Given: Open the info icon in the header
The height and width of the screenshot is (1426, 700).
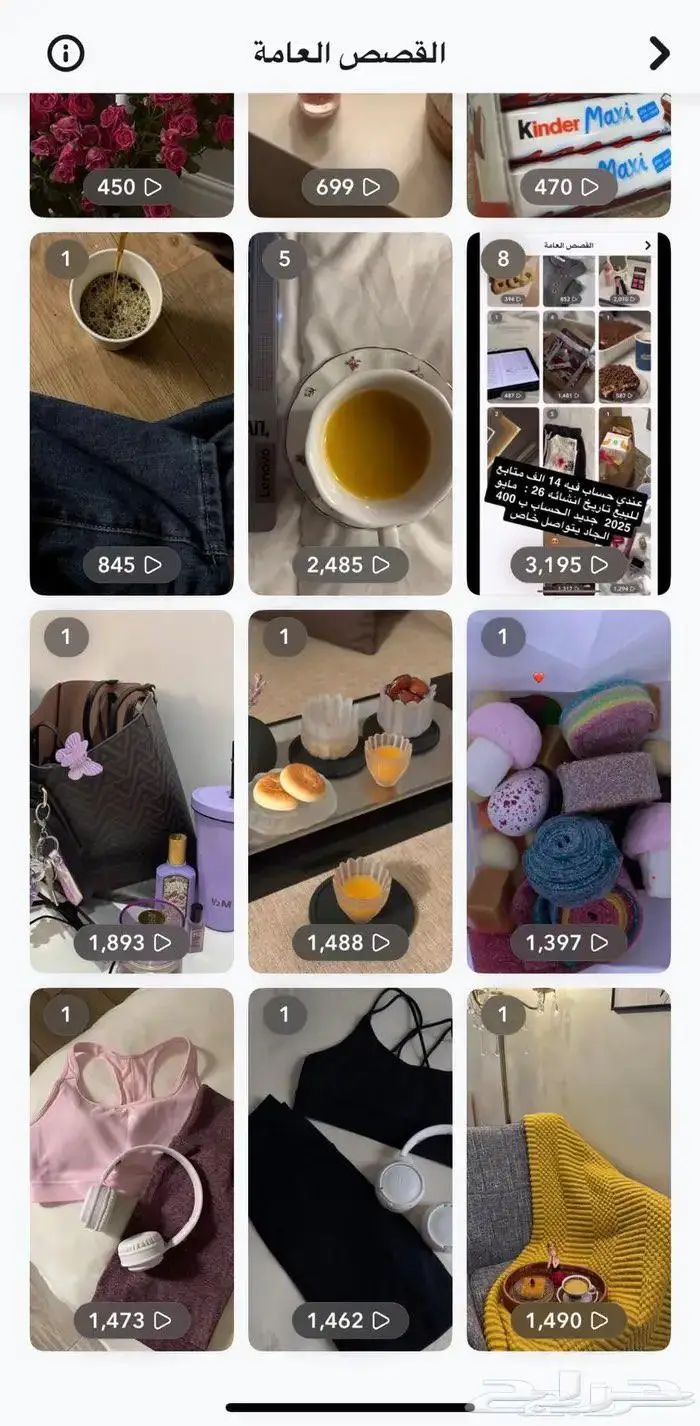Looking at the screenshot, I should pyautogui.click(x=66, y=53).
